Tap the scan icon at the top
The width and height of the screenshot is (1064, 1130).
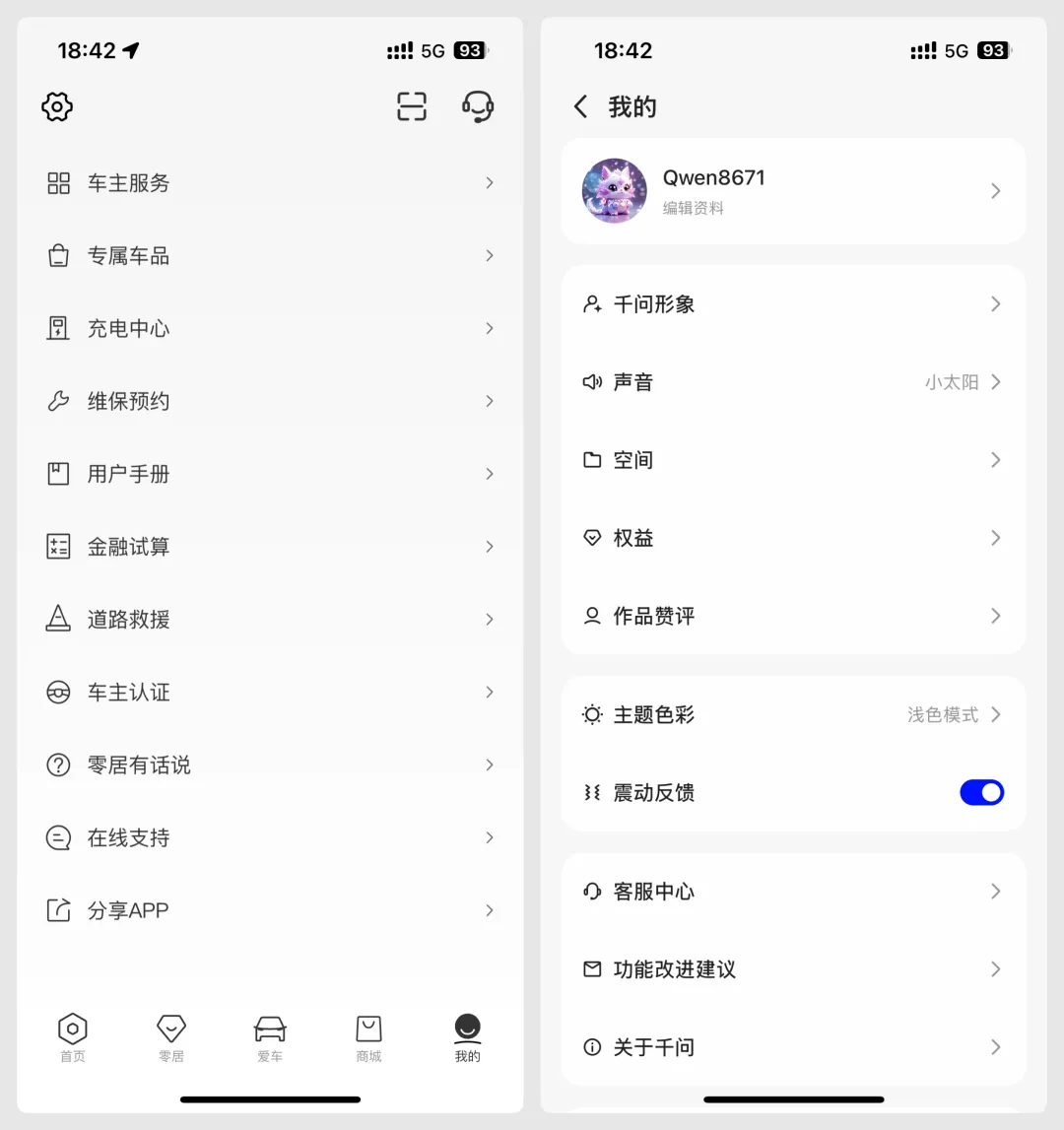411,106
